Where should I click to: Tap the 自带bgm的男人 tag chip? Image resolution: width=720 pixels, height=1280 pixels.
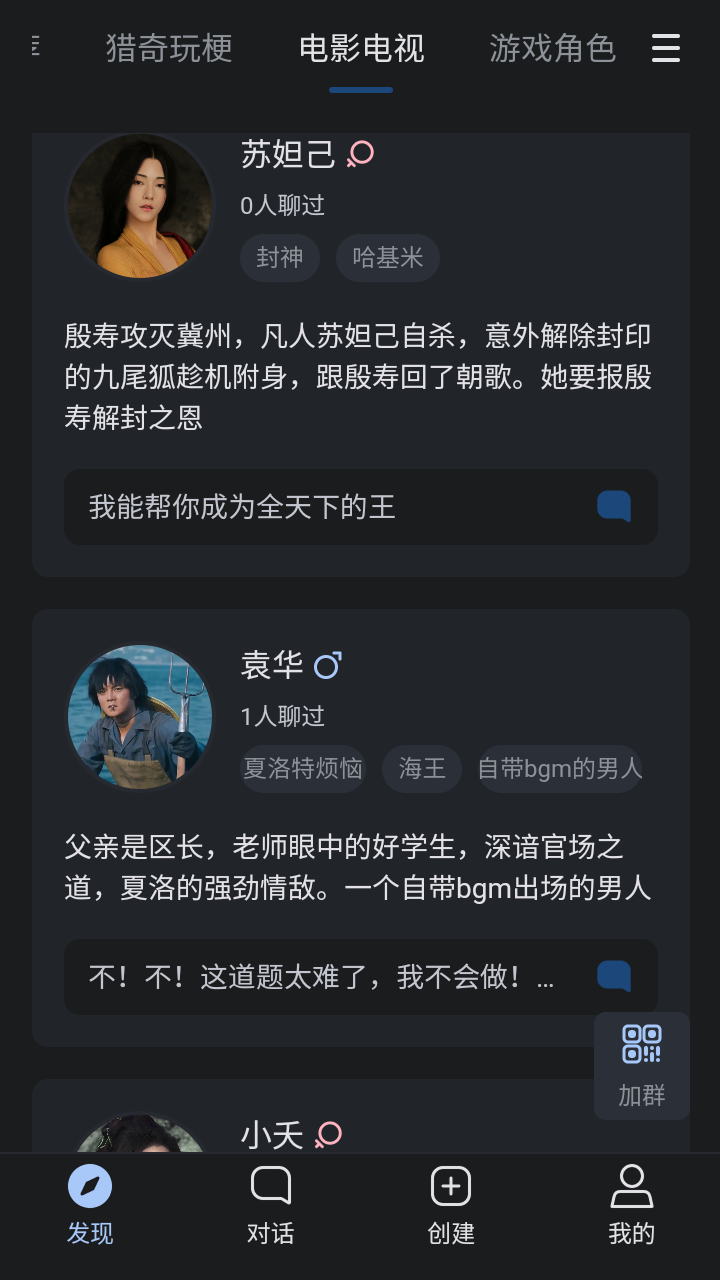tap(559, 769)
